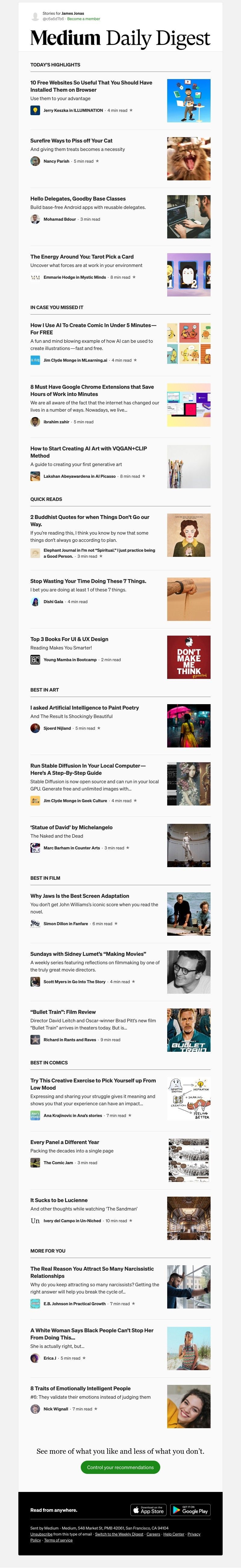Open the cat photo thumbnail

coord(189,159)
